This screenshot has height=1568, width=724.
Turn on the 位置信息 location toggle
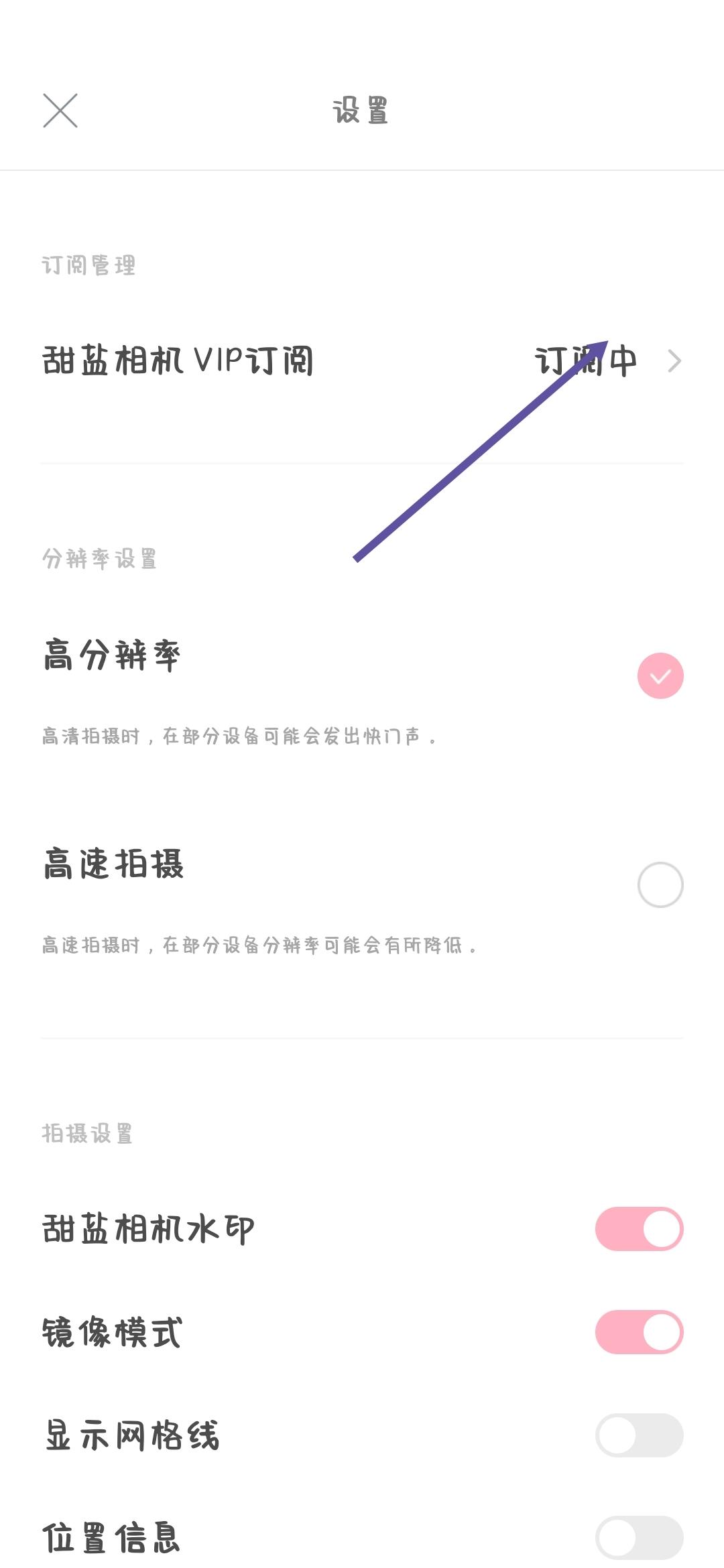[638, 1536]
